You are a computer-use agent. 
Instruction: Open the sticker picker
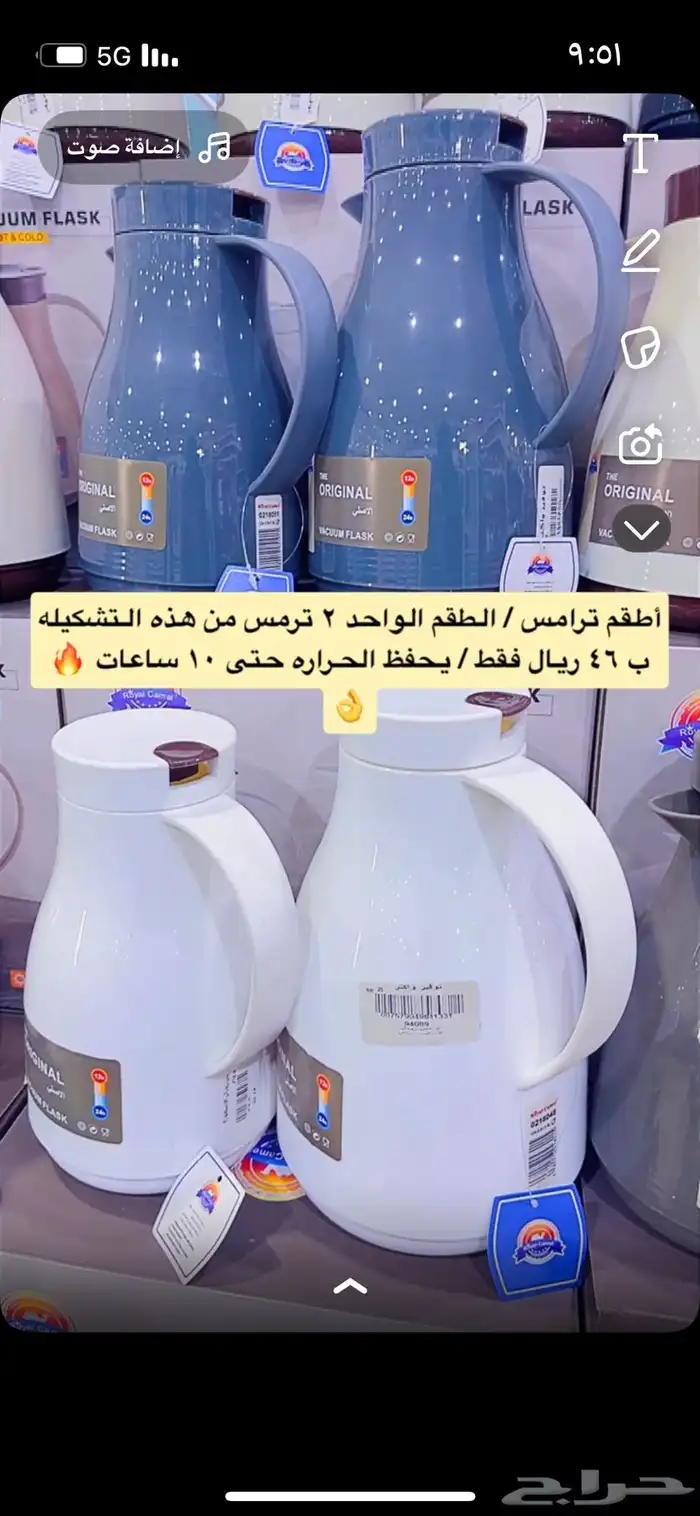(x=640, y=347)
